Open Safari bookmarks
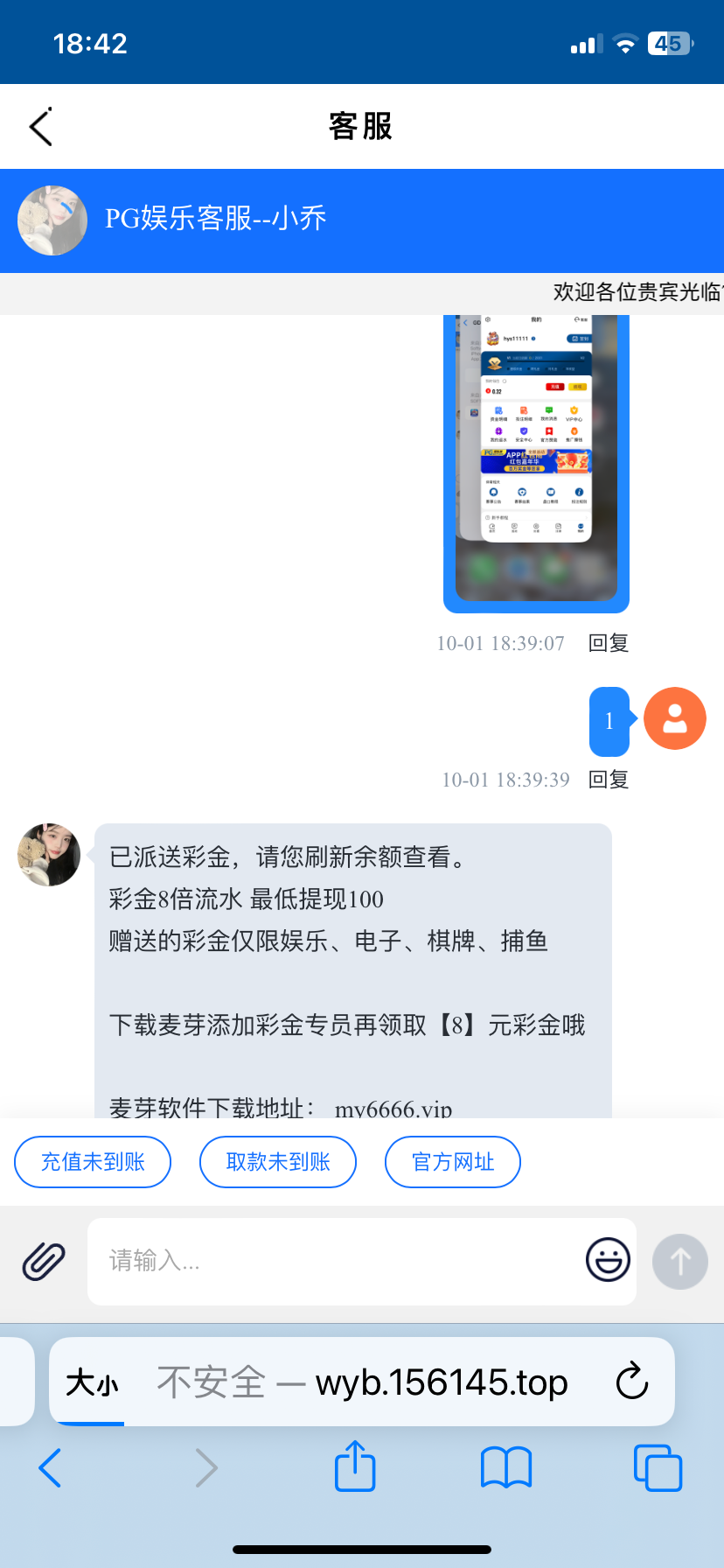The height and width of the screenshot is (1568, 724). click(506, 1467)
